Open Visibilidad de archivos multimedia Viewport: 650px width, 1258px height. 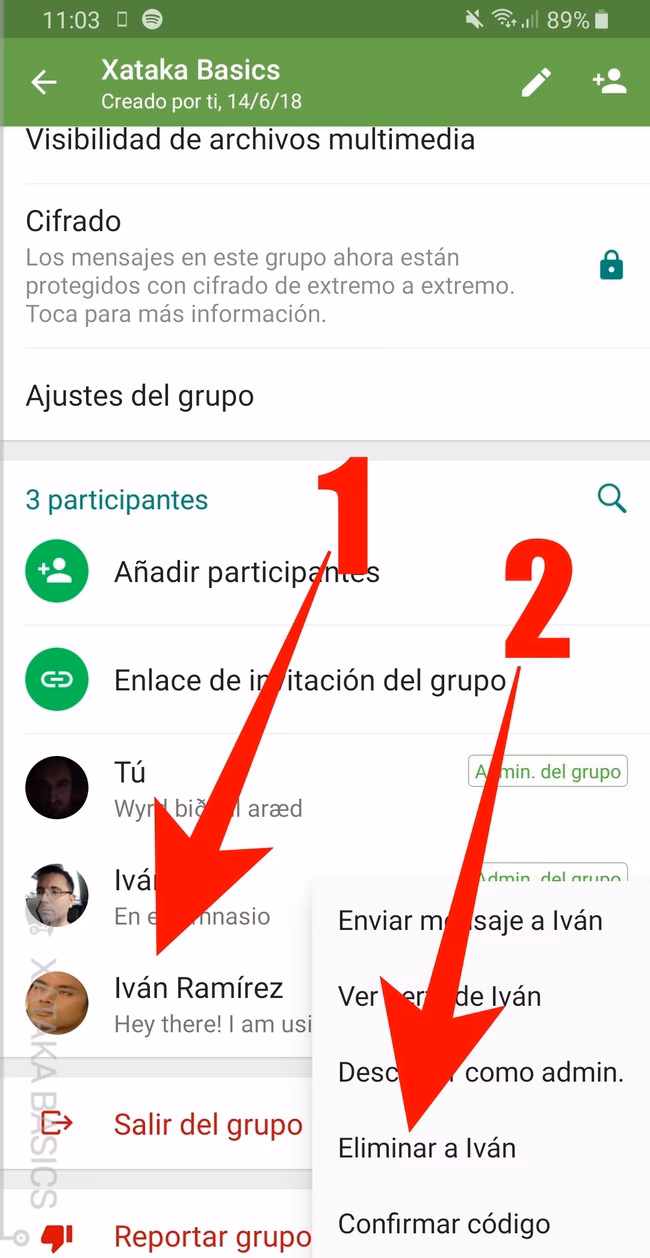[250, 140]
